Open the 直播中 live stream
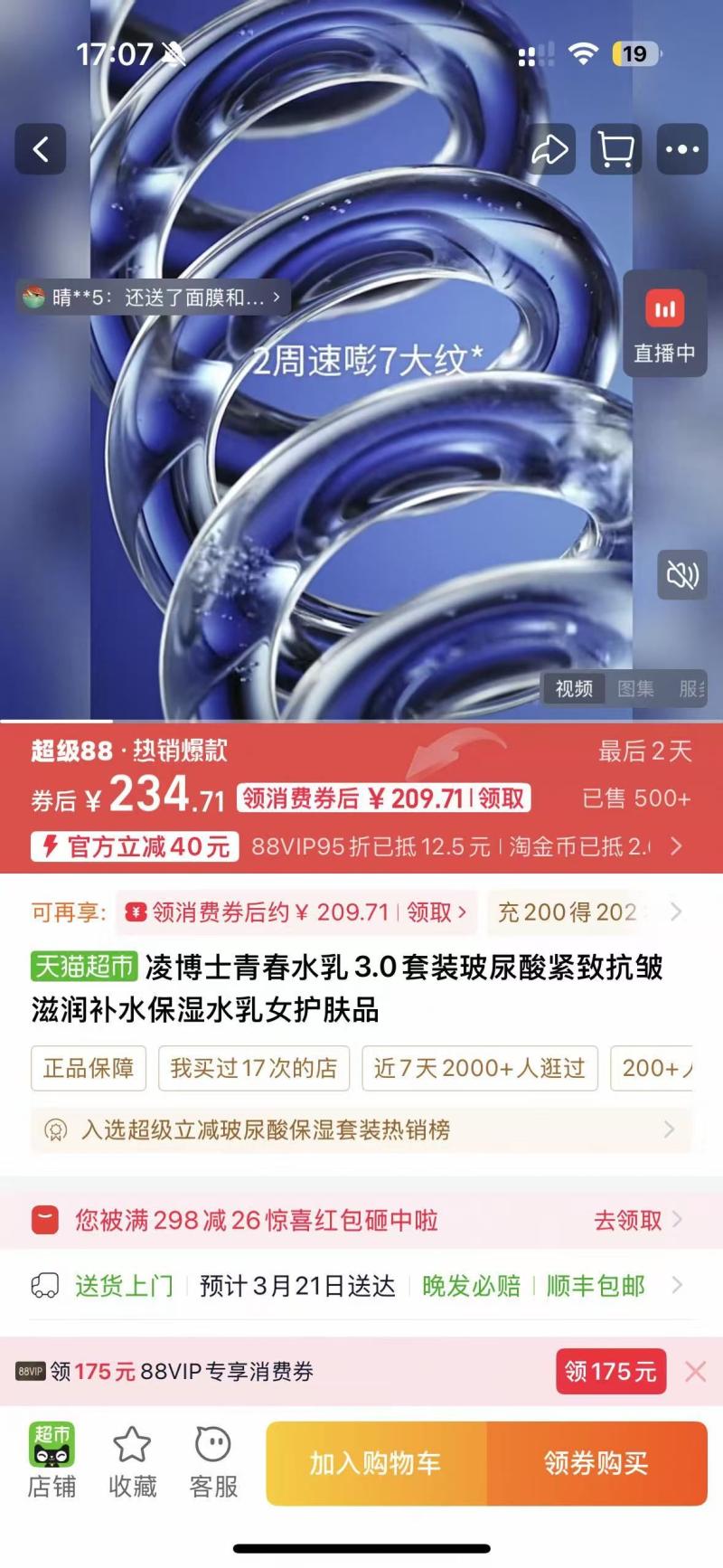Viewport: 723px width, 1568px height. 664,326
